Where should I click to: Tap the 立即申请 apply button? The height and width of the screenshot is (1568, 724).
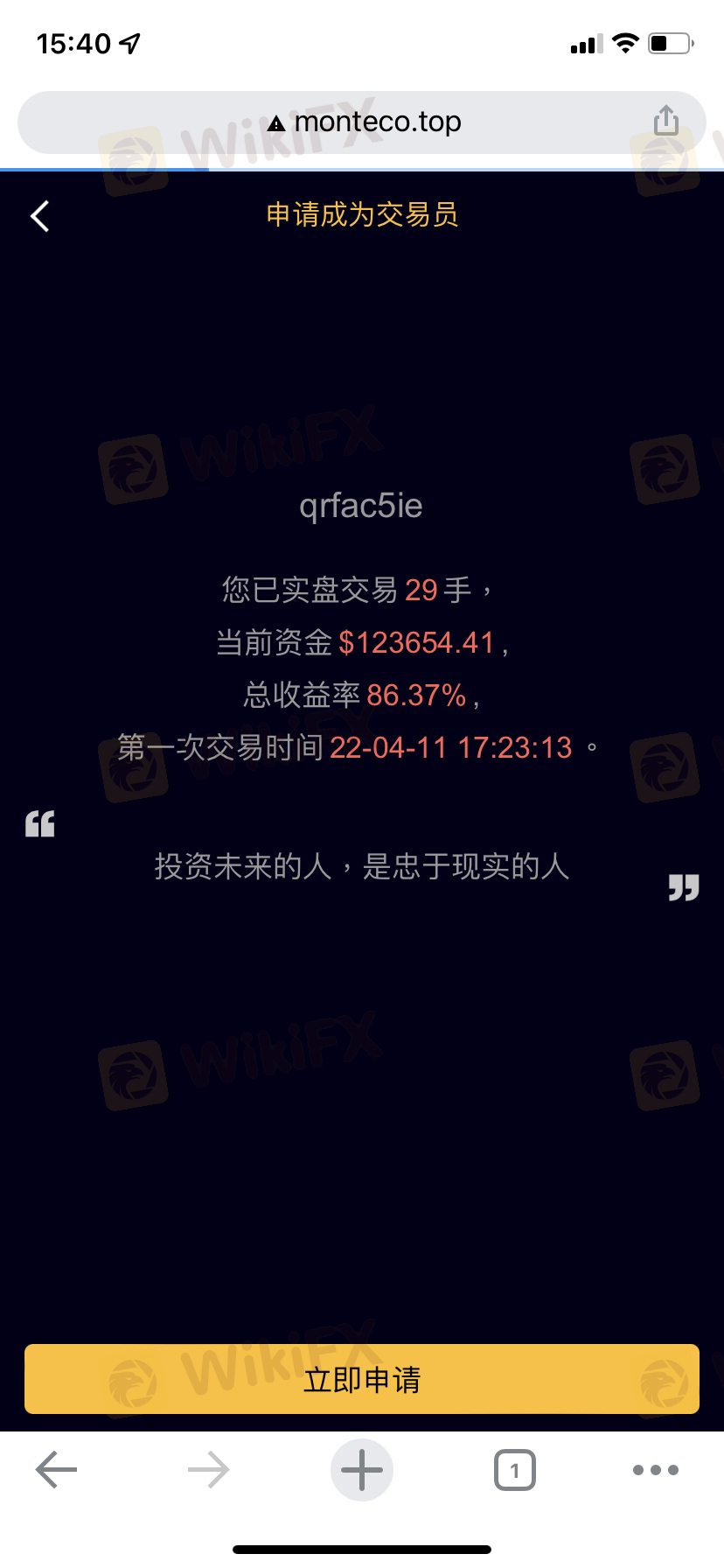click(x=362, y=1379)
